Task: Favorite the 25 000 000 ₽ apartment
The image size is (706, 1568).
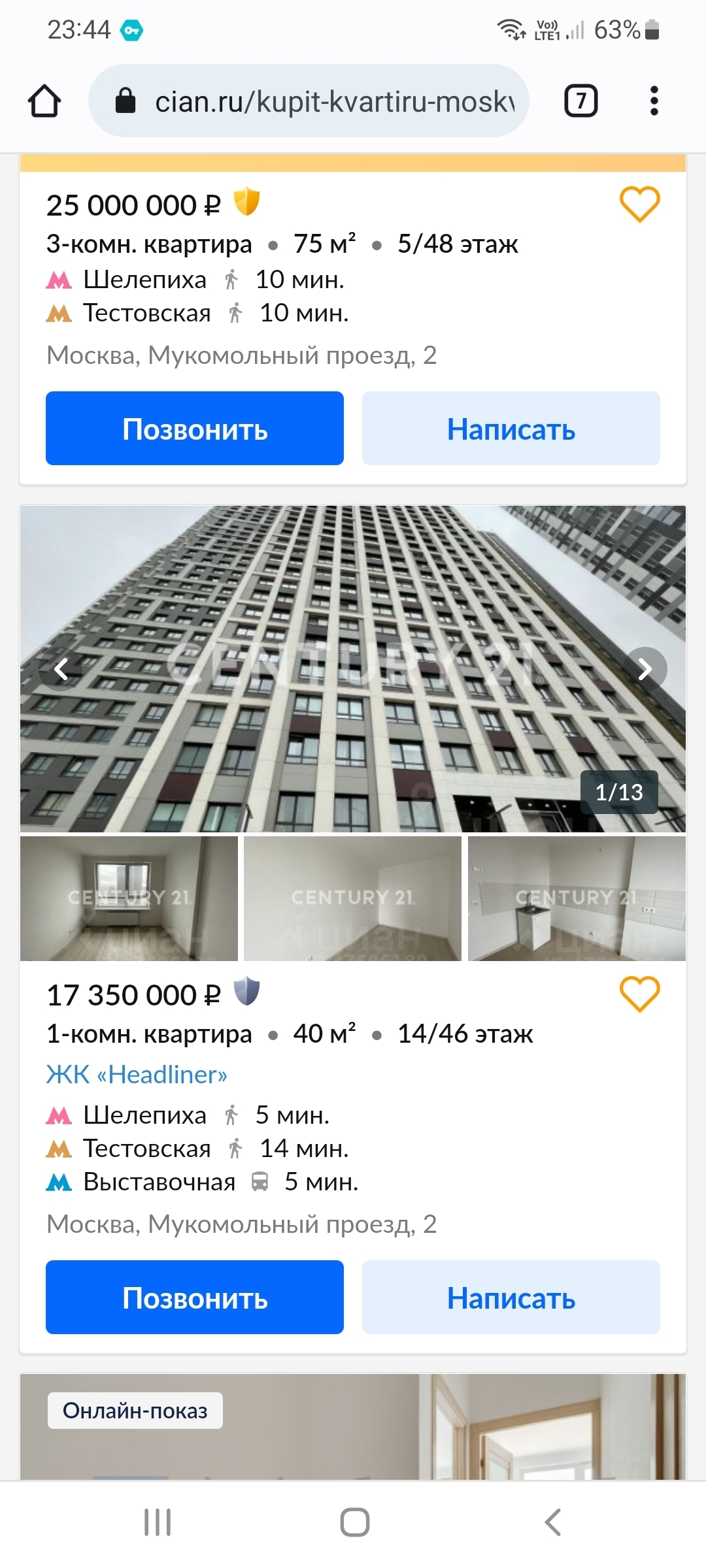Action: point(639,204)
